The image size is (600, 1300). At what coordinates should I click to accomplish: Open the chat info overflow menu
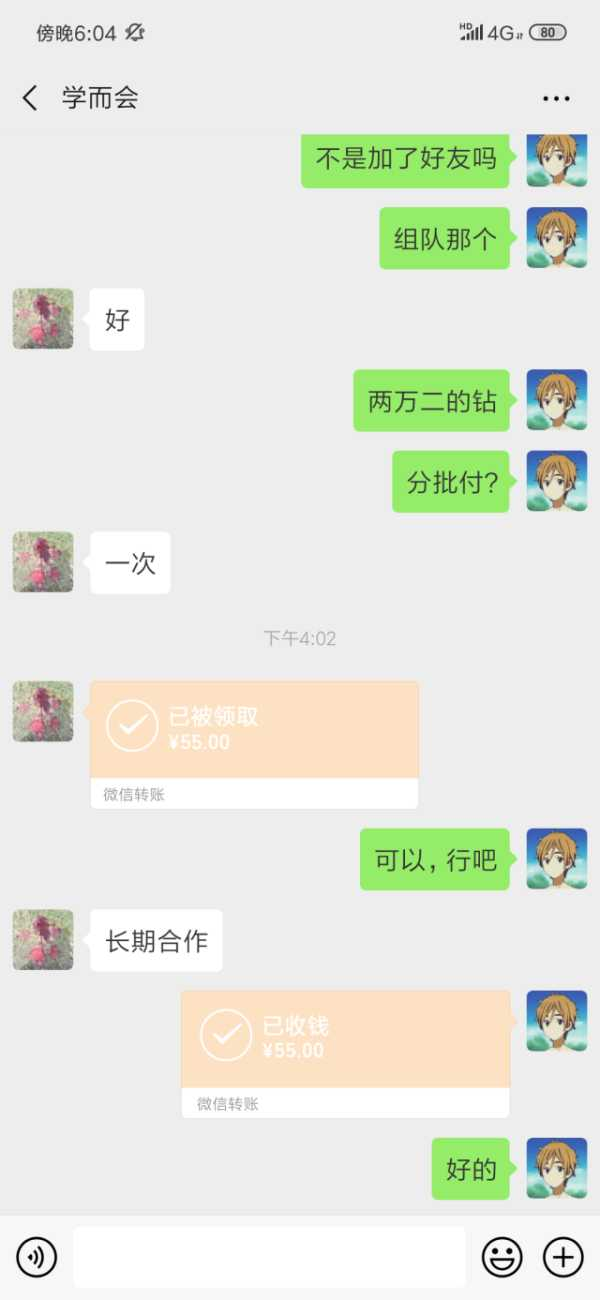coord(556,98)
